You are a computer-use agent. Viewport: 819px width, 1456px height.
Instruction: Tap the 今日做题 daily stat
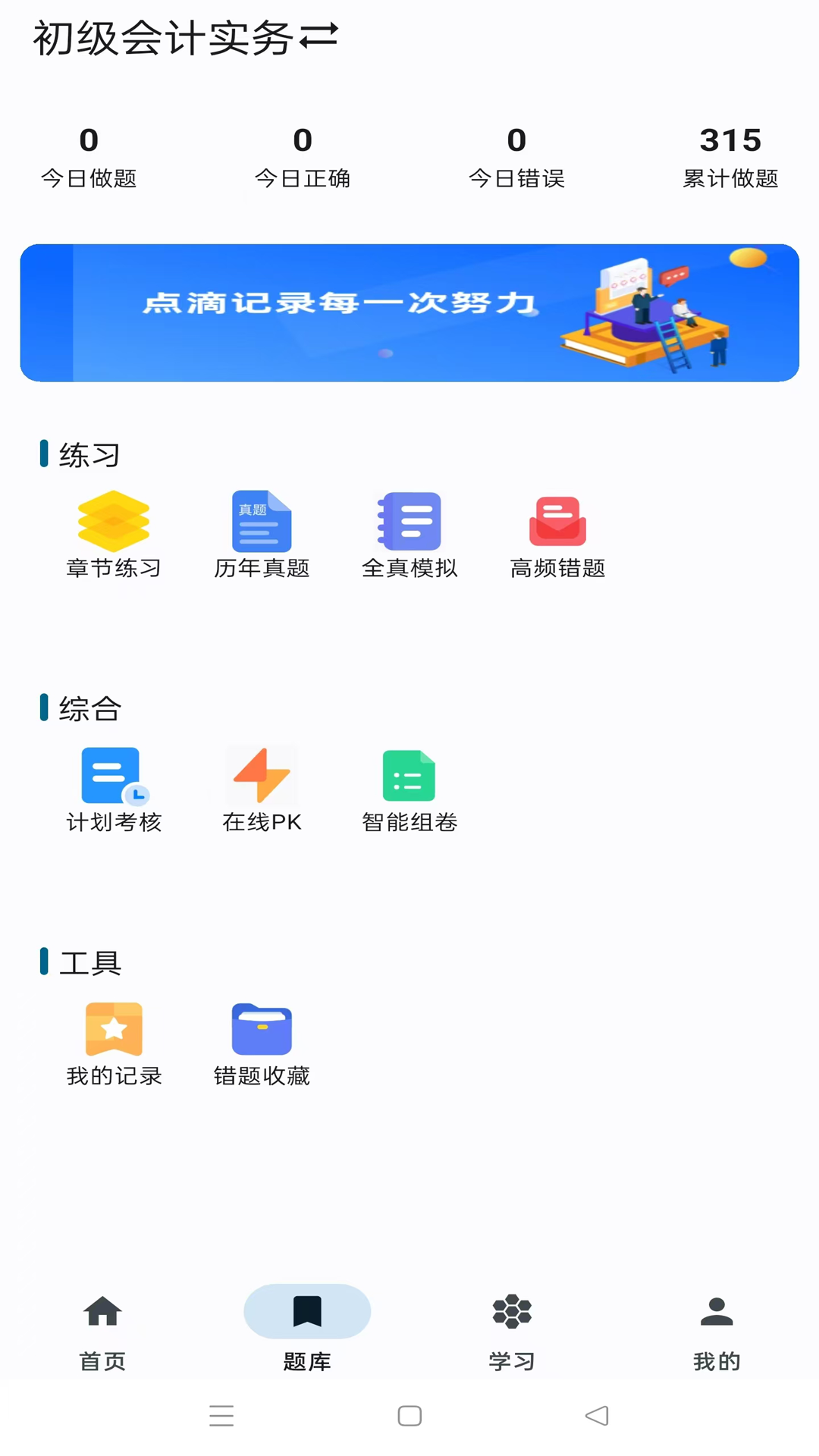click(88, 155)
